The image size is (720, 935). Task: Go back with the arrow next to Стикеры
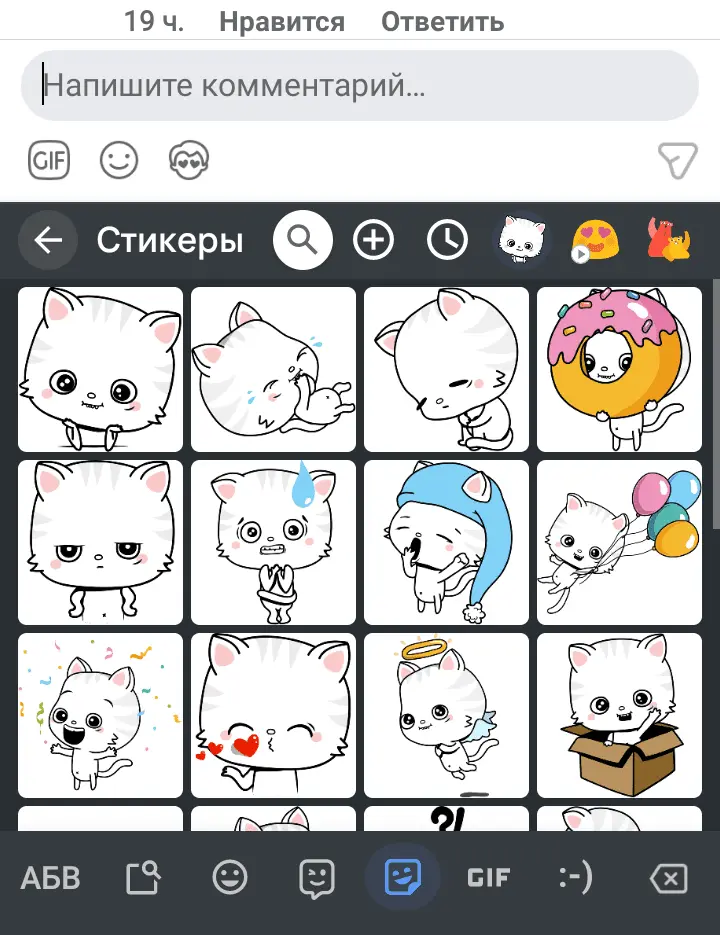point(47,240)
